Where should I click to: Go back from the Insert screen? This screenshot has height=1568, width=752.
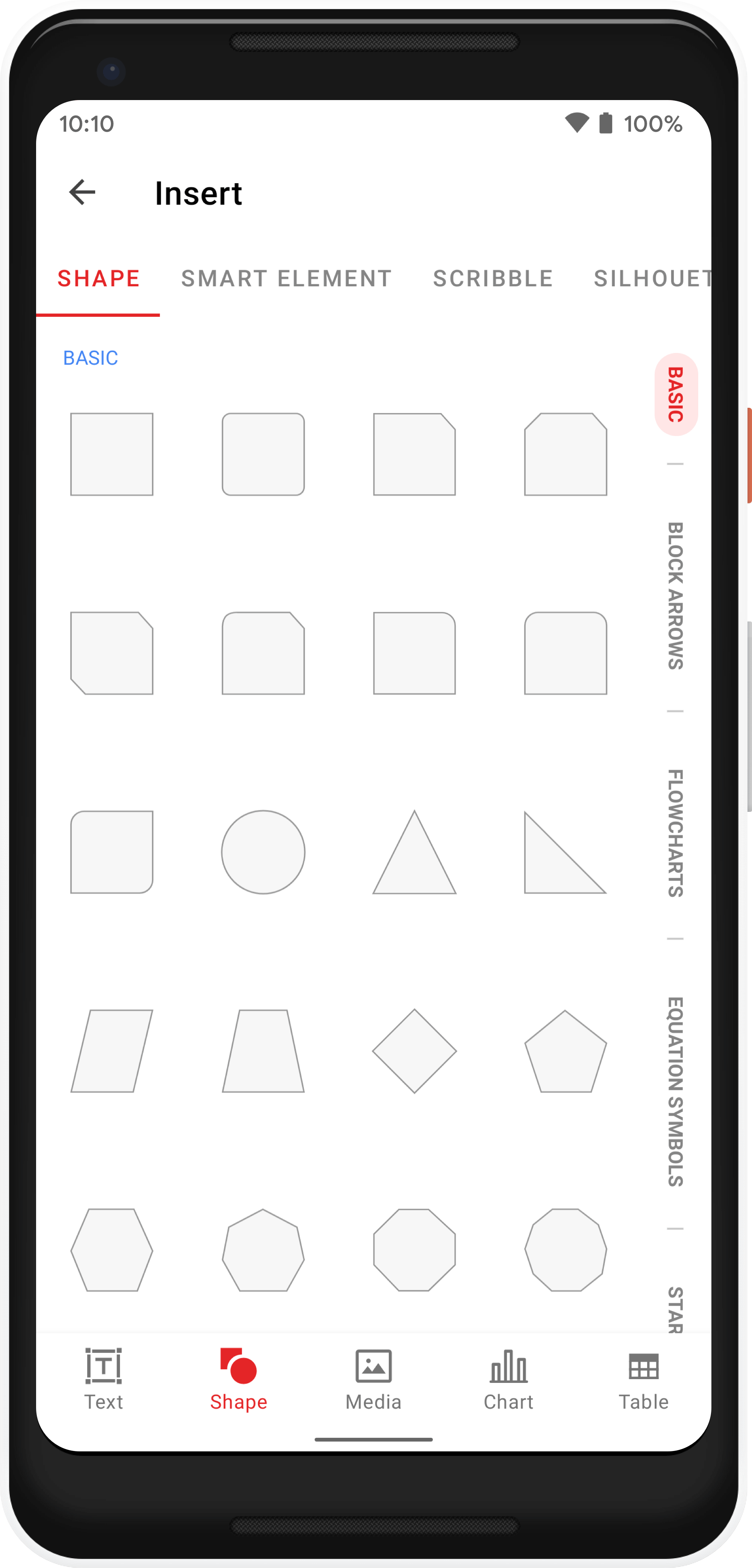tap(83, 192)
